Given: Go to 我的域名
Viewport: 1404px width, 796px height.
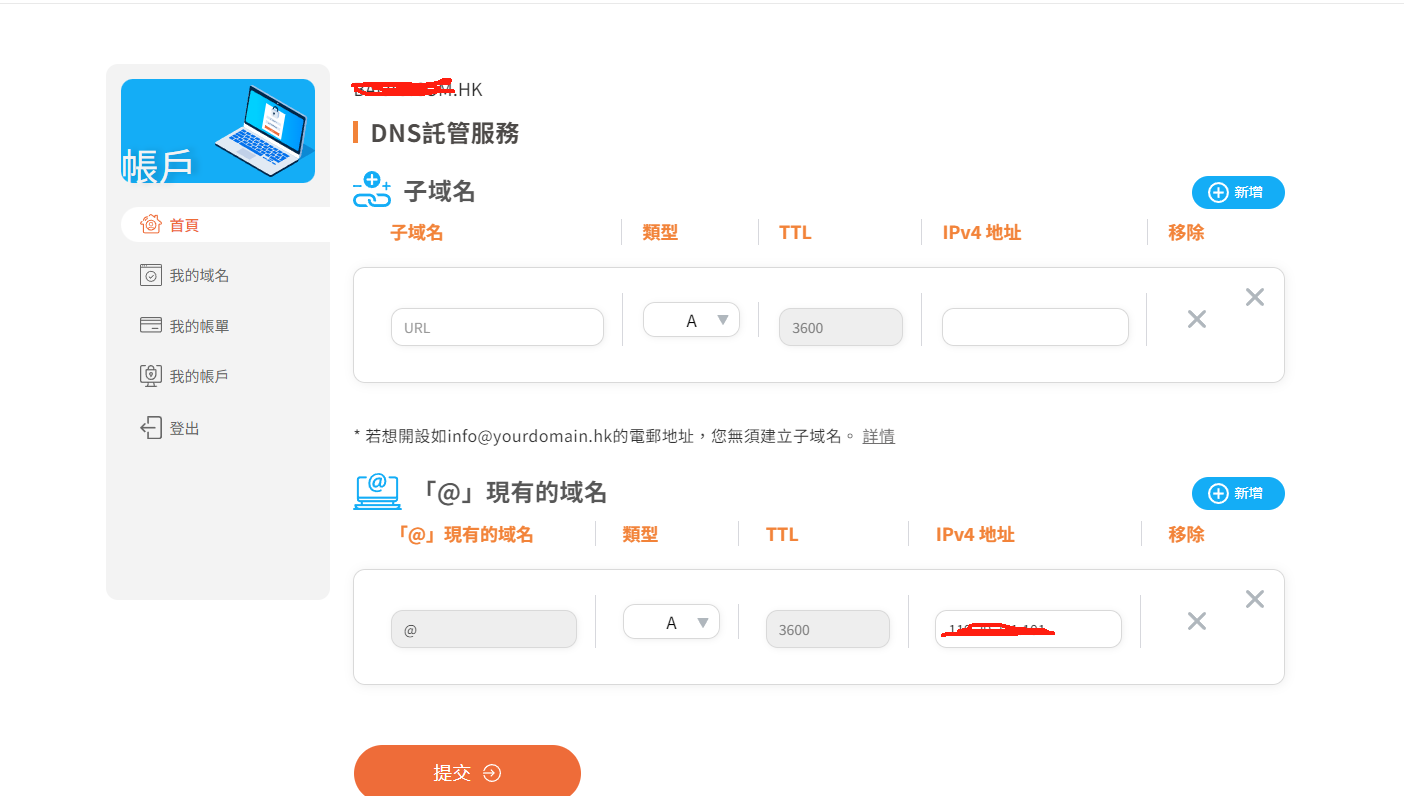Looking at the screenshot, I should (x=198, y=275).
